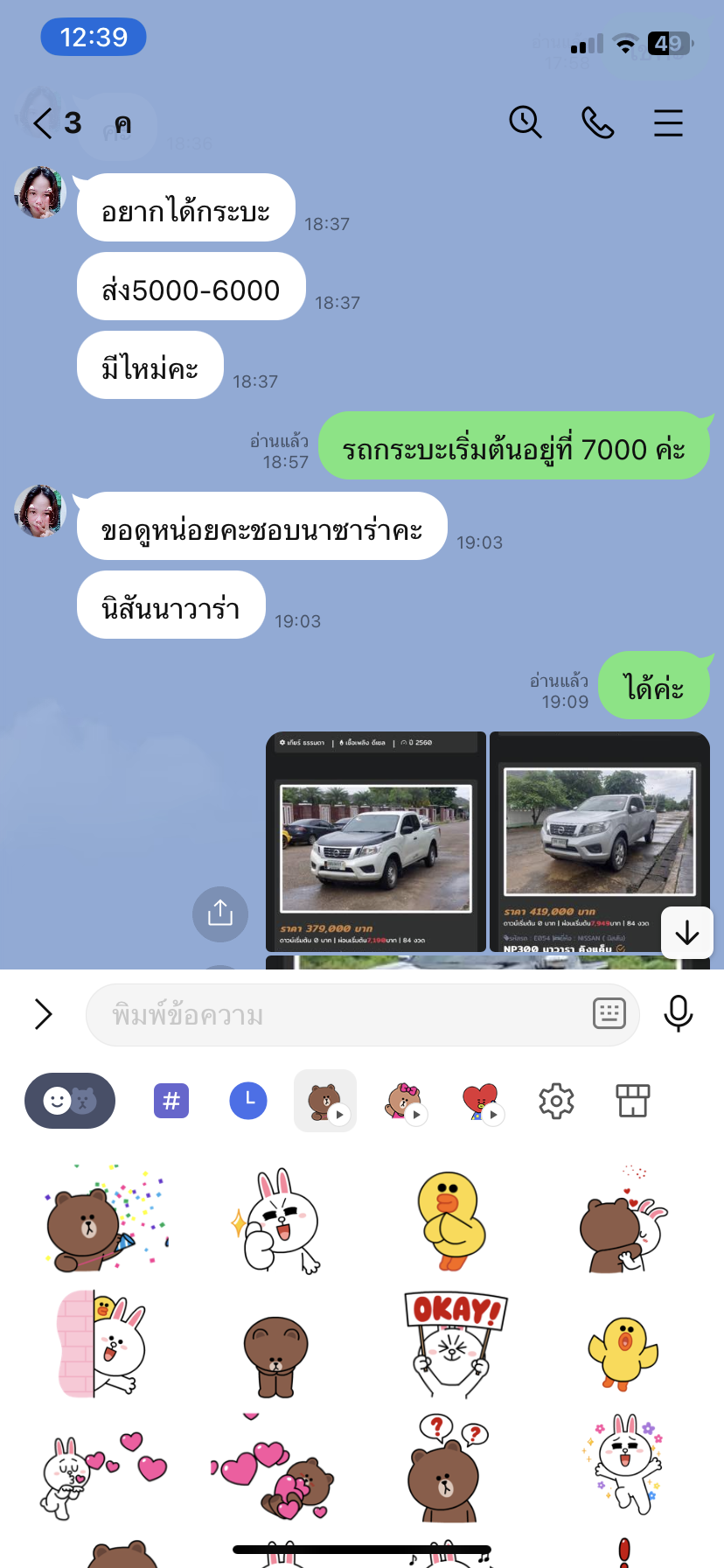Image resolution: width=724 pixels, height=1568 pixels.
Task: Open the chat menu
Action: (668, 122)
